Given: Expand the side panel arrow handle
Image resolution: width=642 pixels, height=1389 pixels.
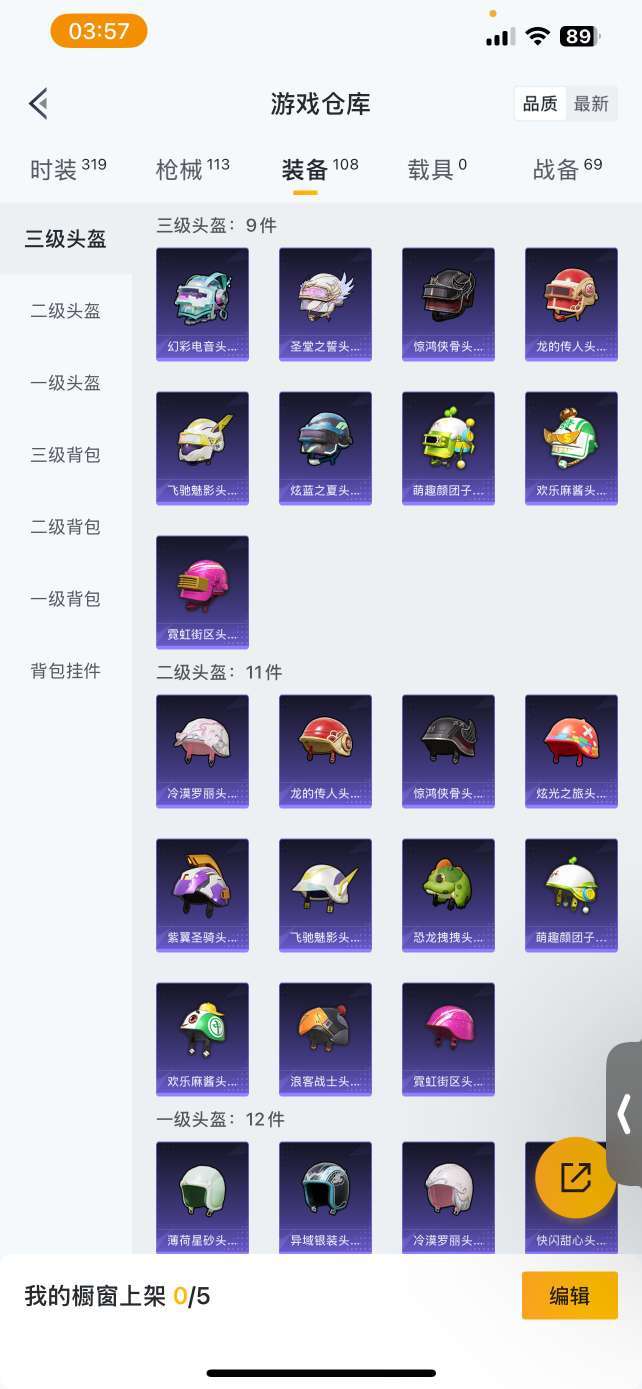Looking at the screenshot, I should click(x=625, y=1113).
